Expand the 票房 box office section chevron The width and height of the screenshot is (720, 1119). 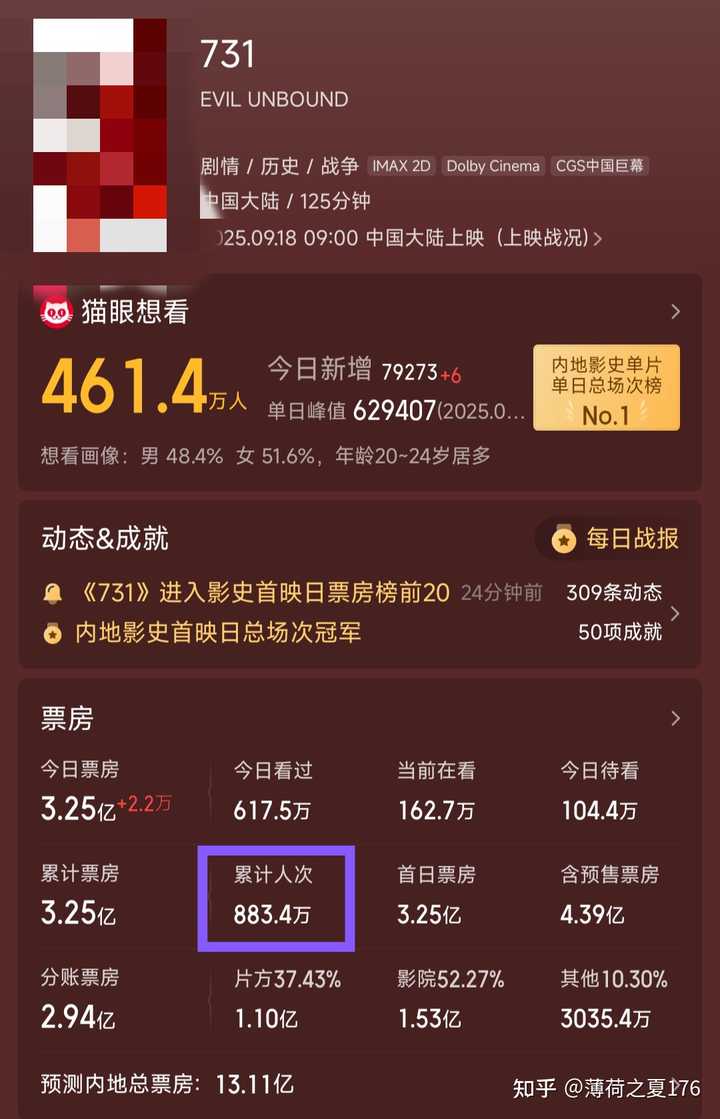point(675,718)
